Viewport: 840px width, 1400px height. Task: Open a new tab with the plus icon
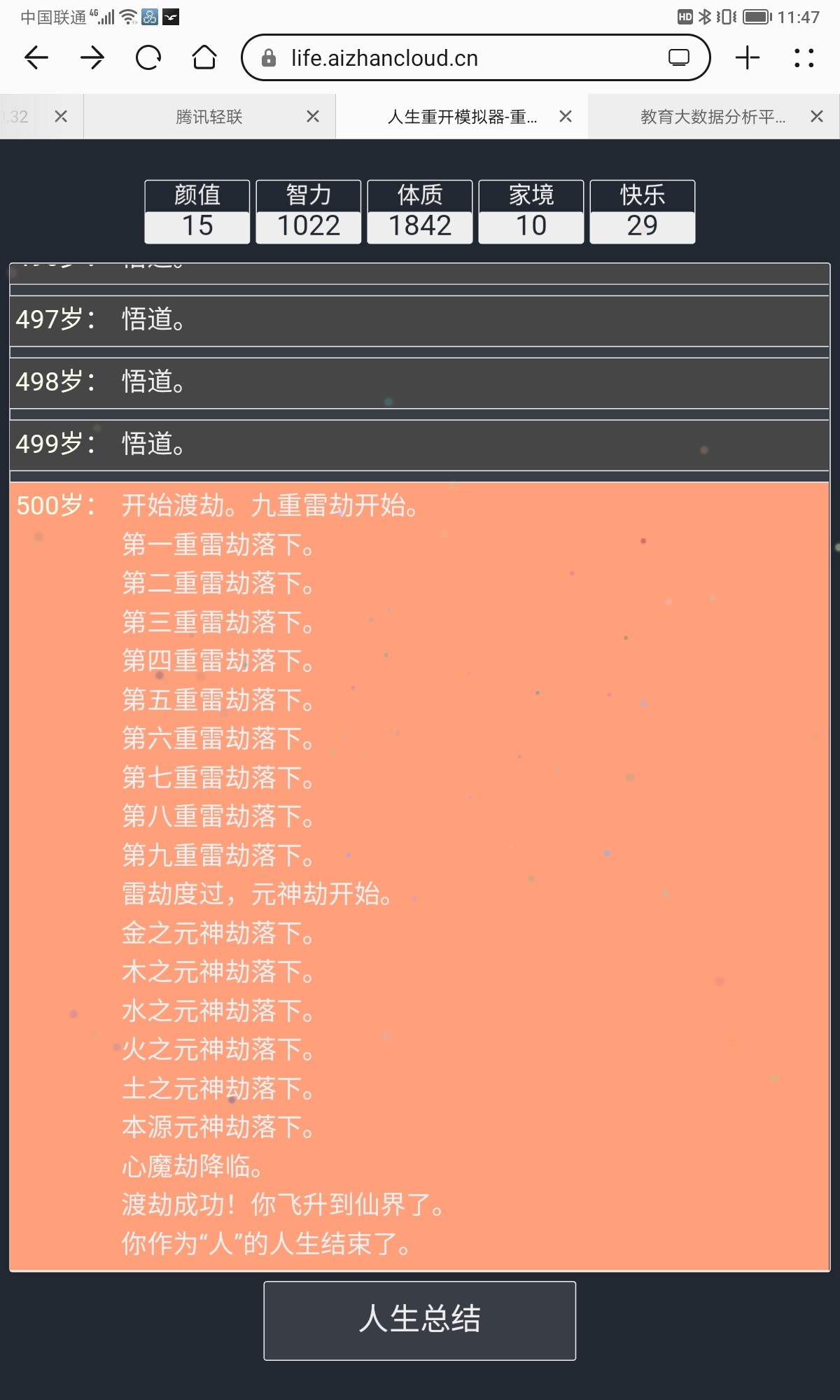[748, 57]
